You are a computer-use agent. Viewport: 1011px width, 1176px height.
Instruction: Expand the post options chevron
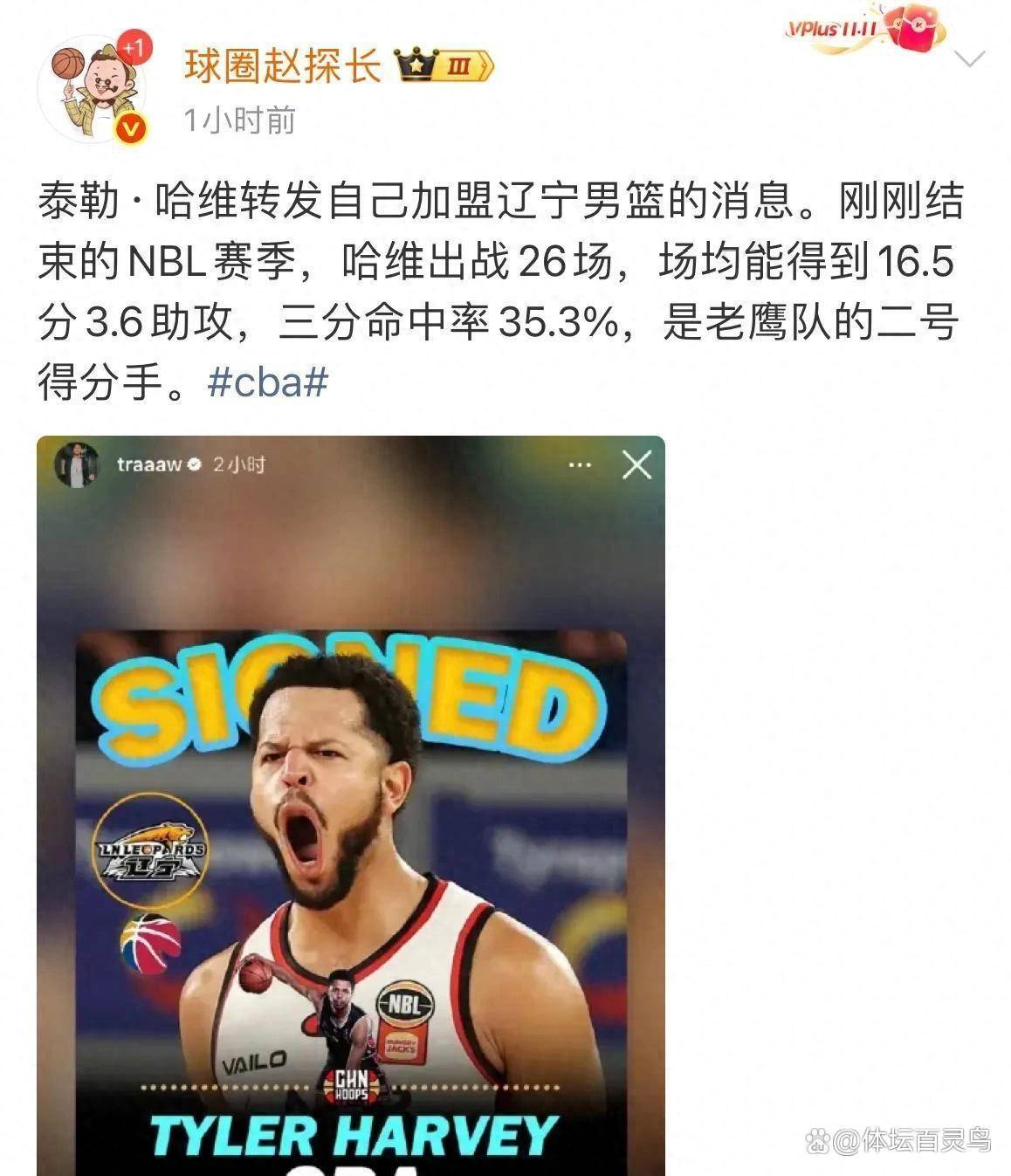tap(970, 60)
